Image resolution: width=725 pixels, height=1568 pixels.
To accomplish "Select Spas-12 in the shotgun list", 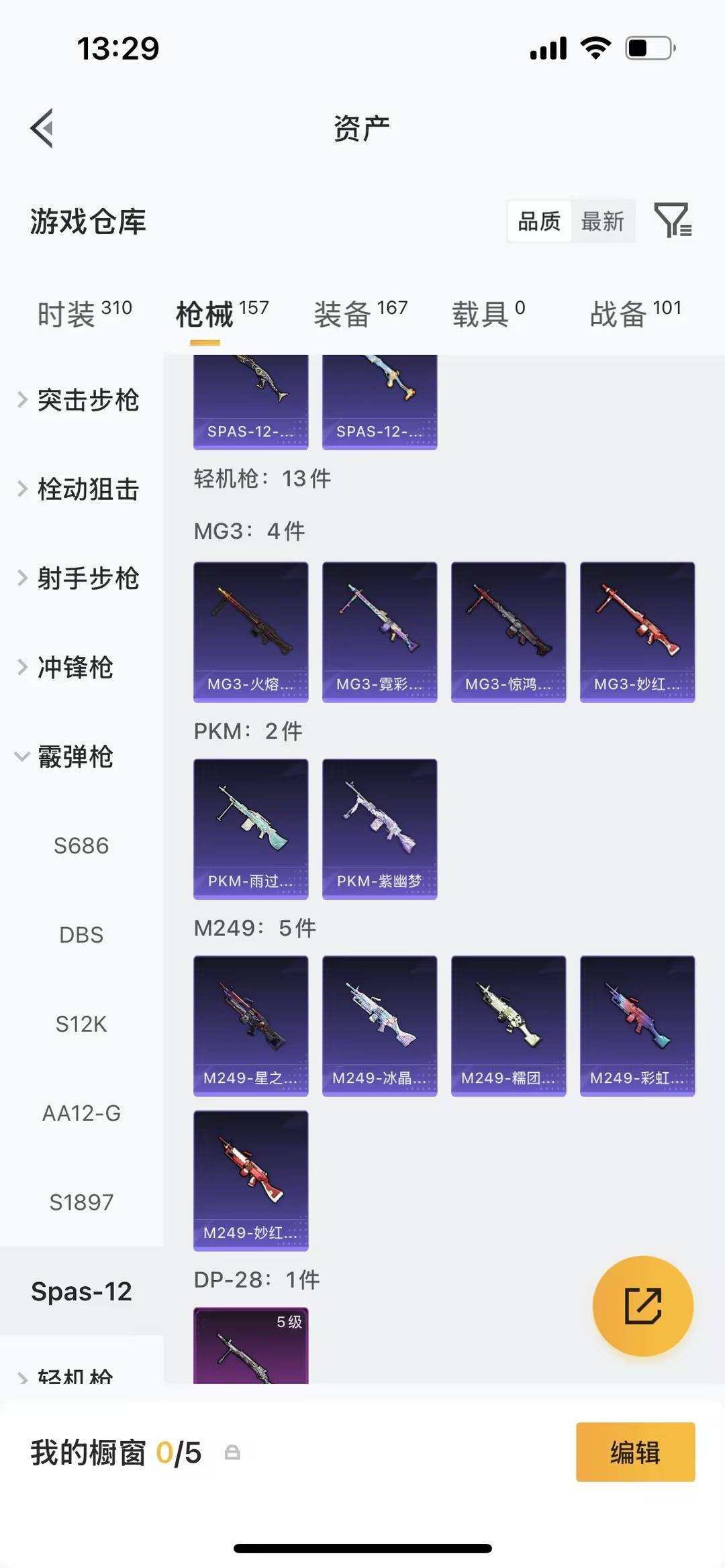I will (83, 1290).
